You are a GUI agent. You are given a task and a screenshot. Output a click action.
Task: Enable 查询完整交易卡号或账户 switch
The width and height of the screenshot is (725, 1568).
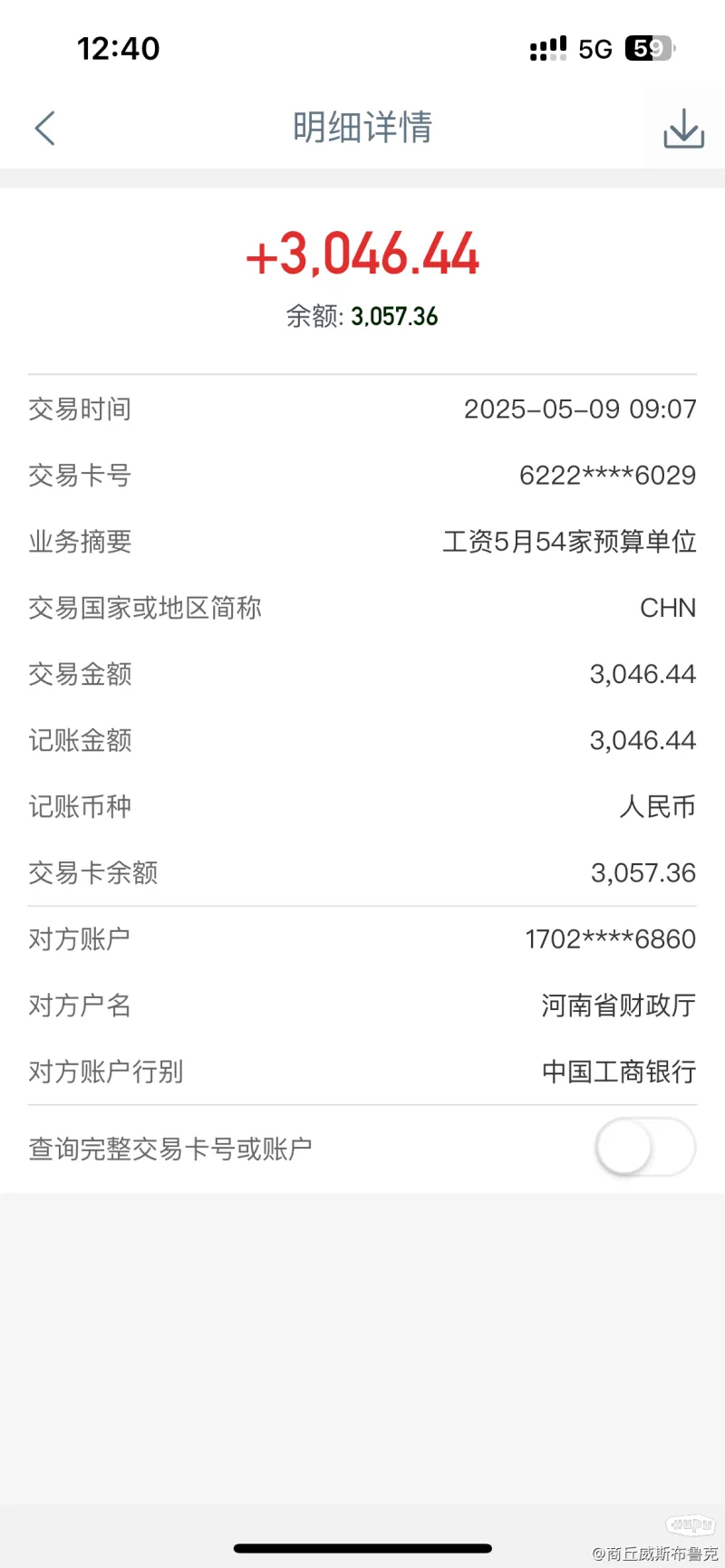(645, 1148)
